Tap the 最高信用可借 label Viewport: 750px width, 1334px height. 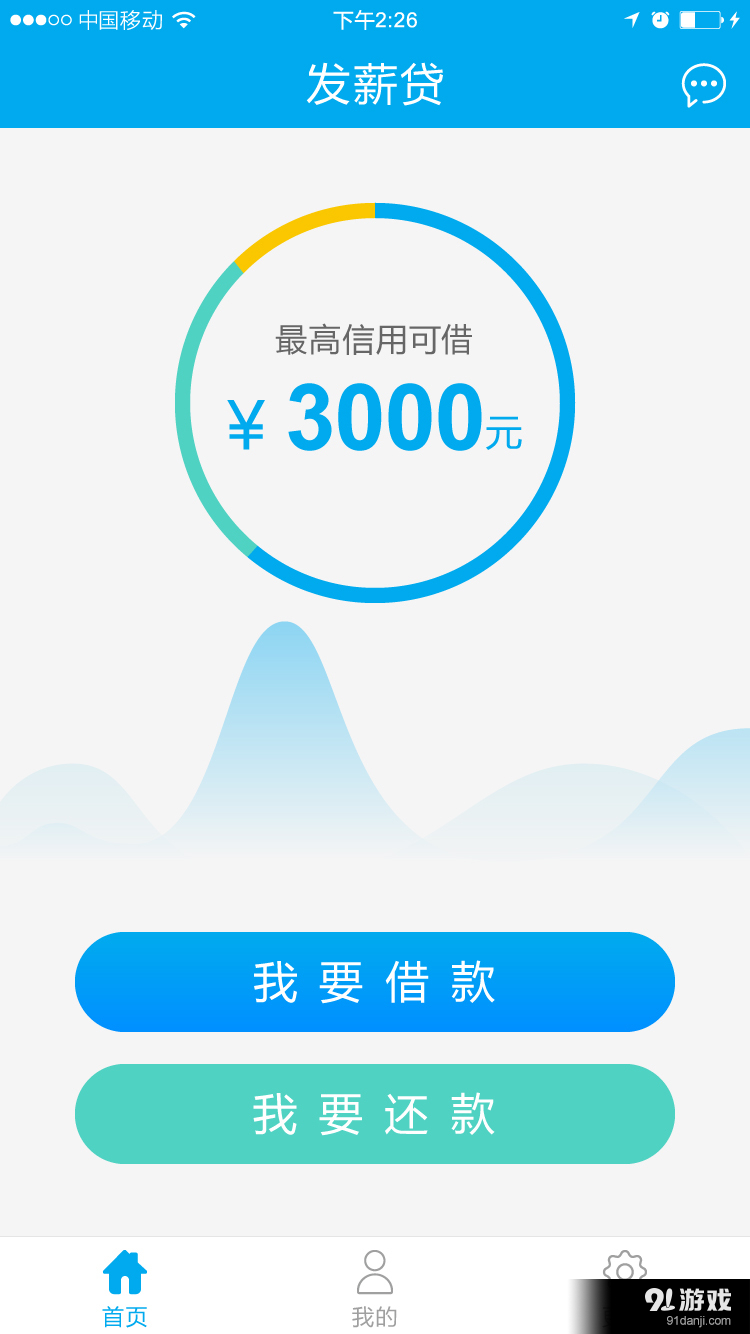coord(374,341)
